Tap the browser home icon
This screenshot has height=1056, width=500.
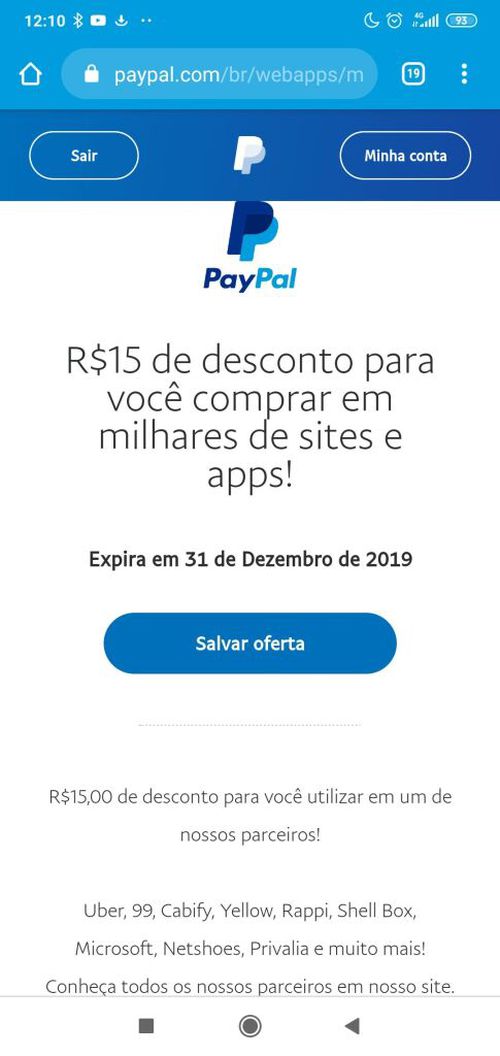coord(30,74)
